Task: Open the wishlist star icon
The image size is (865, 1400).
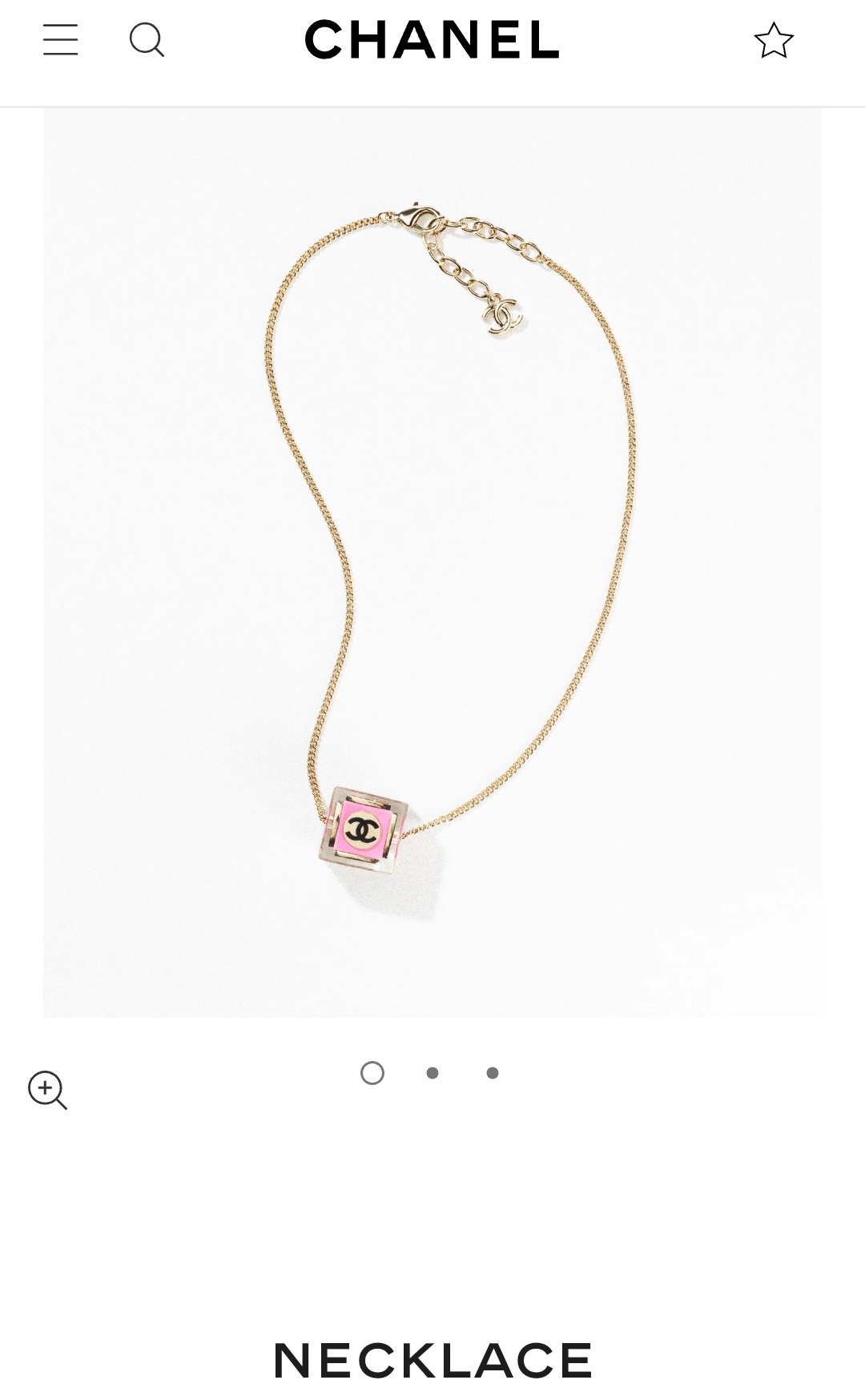Action: click(774, 40)
